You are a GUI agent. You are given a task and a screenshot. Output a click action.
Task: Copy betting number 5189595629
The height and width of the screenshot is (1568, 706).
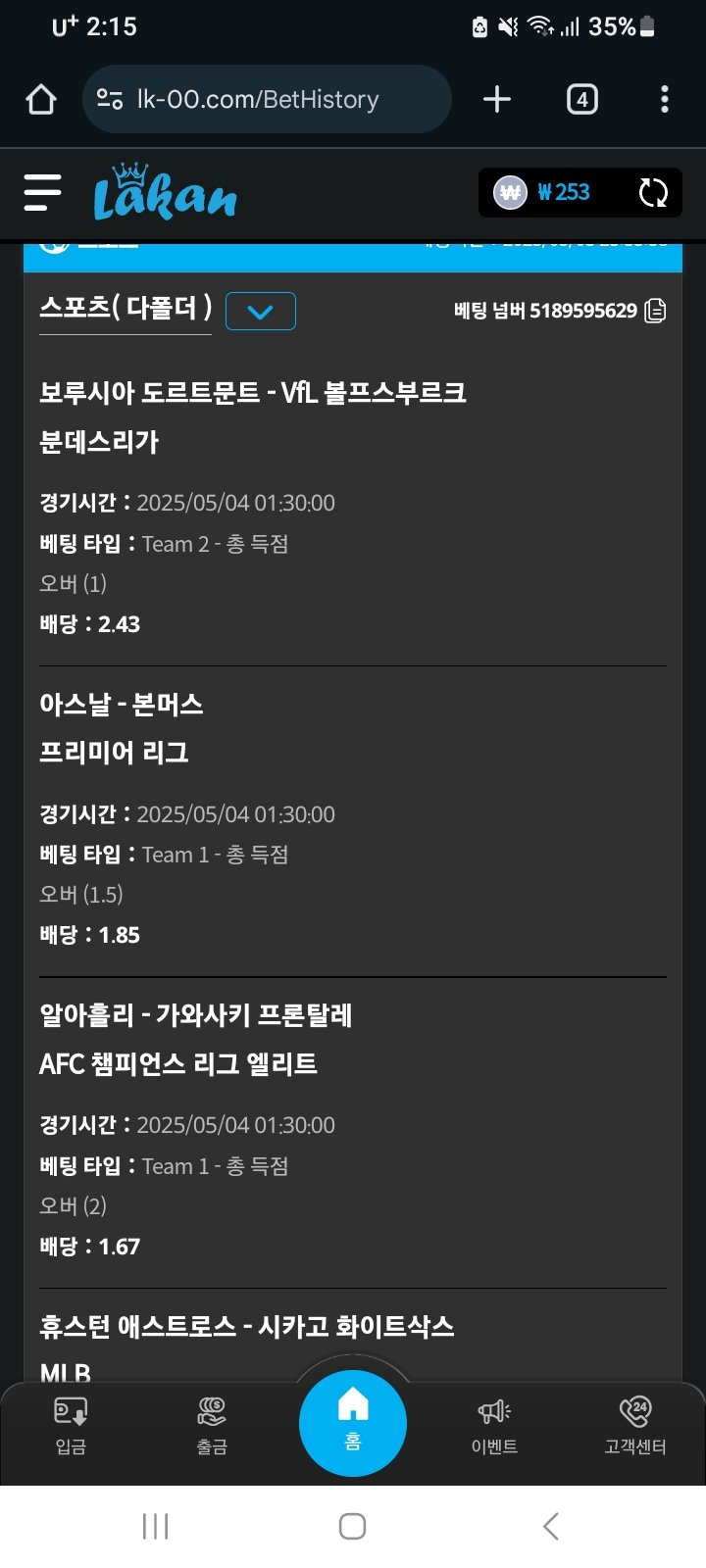[655, 311]
